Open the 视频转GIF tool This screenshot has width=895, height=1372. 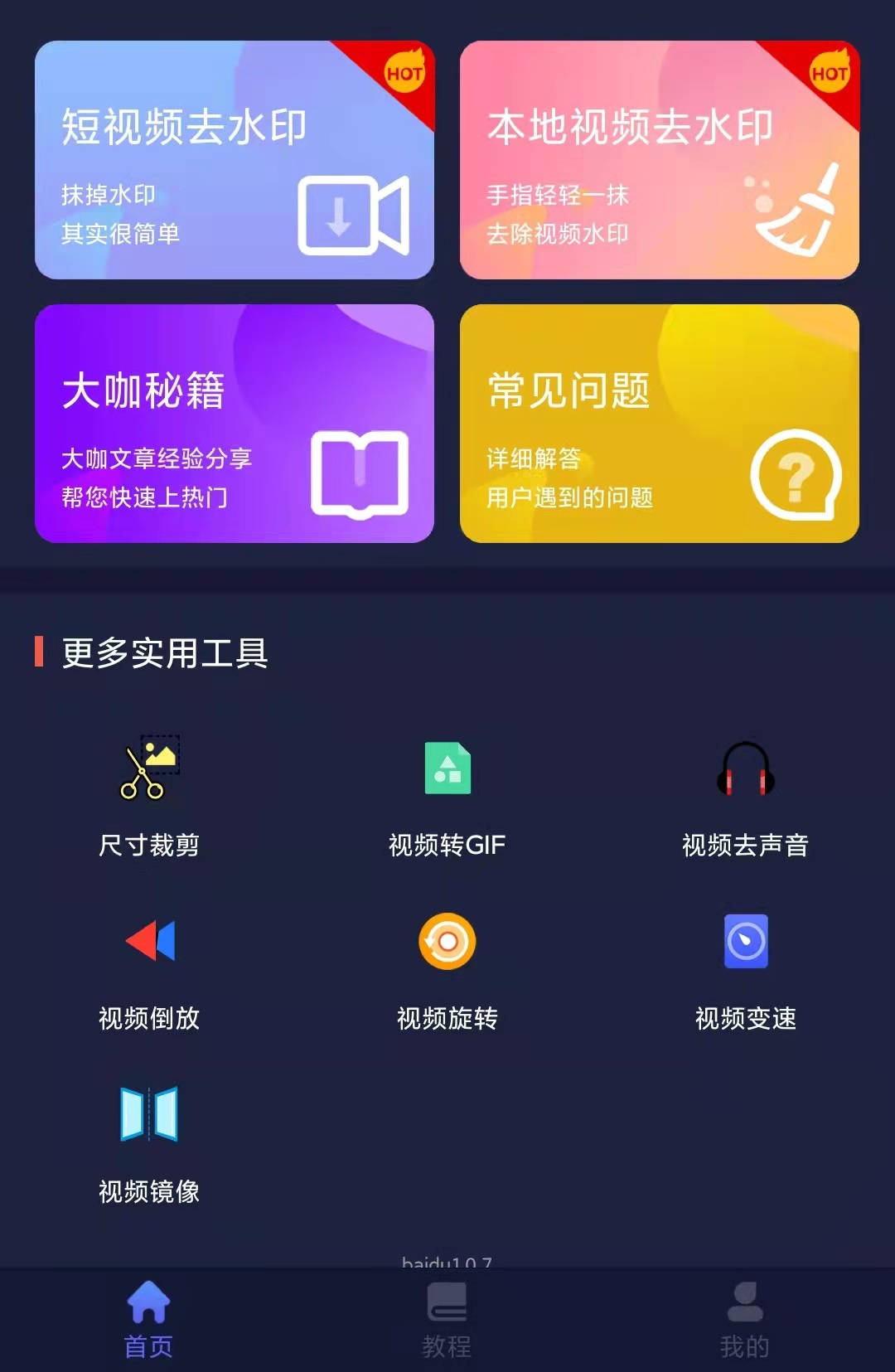[x=447, y=796]
